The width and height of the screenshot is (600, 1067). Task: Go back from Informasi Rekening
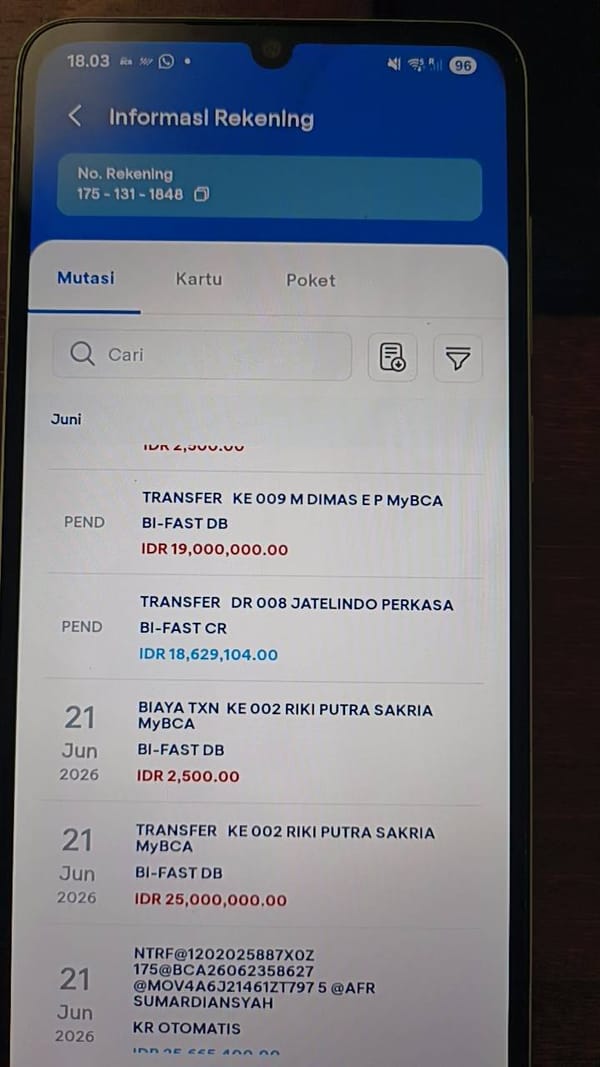click(x=75, y=116)
